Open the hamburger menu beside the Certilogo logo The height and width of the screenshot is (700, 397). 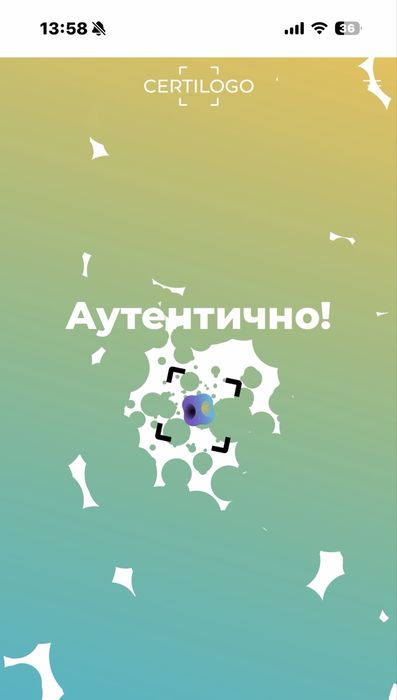click(373, 85)
